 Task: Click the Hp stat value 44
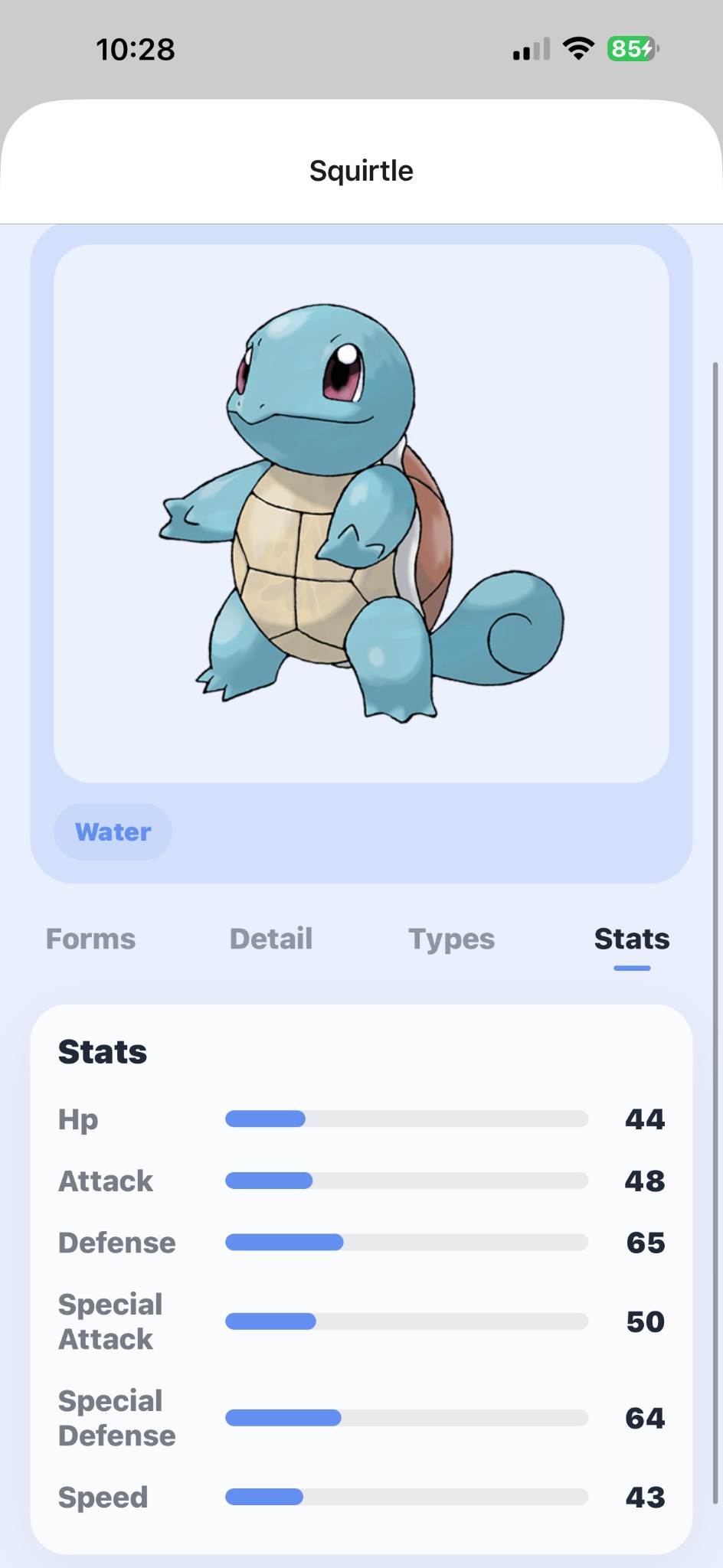pyautogui.click(x=646, y=1119)
